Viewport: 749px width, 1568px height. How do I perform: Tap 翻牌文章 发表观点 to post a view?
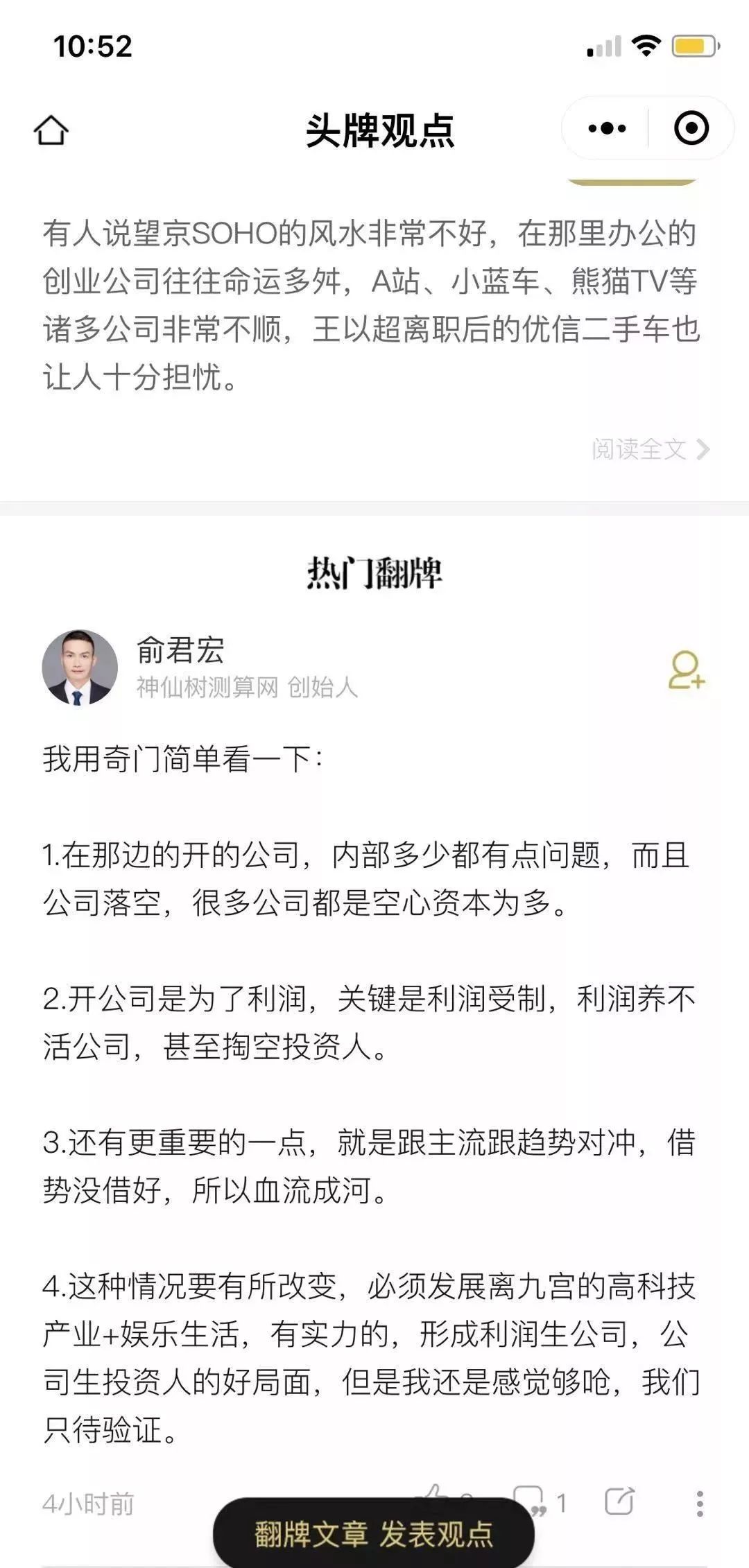(x=373, y=1533)
